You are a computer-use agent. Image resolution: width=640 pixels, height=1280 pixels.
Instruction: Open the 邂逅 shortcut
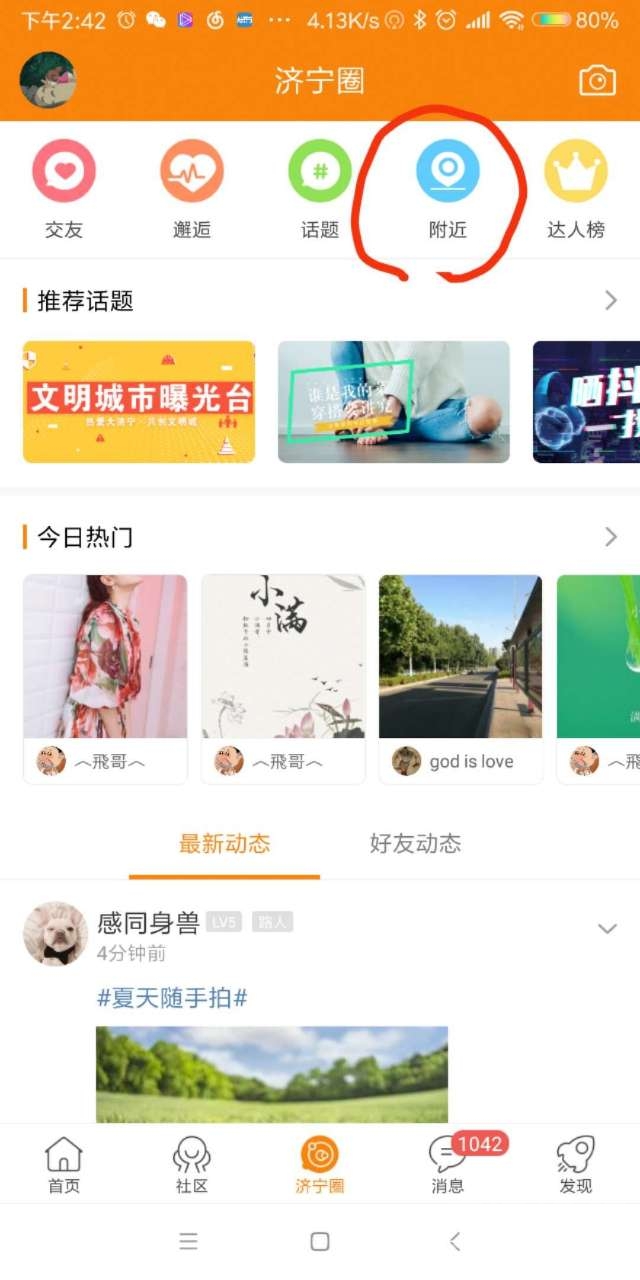click(x=192, y=189)
